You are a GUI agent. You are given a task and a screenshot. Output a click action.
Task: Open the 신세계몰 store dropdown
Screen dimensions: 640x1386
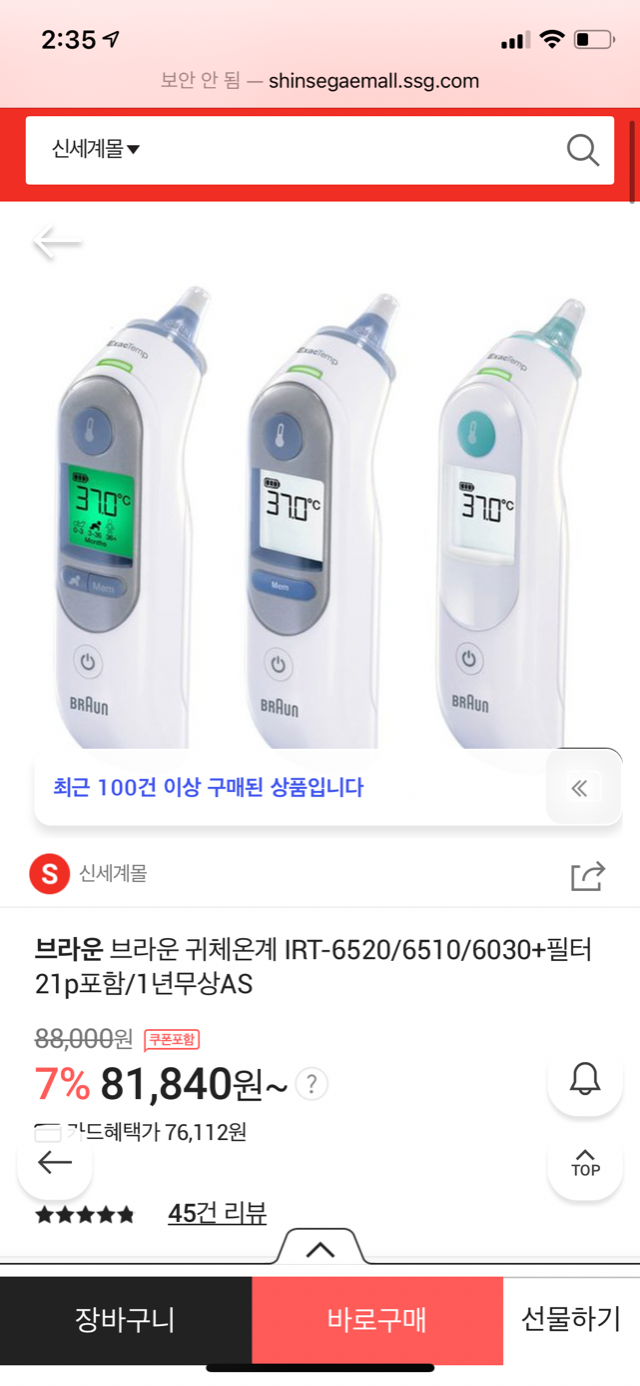(x=96, y=150)
